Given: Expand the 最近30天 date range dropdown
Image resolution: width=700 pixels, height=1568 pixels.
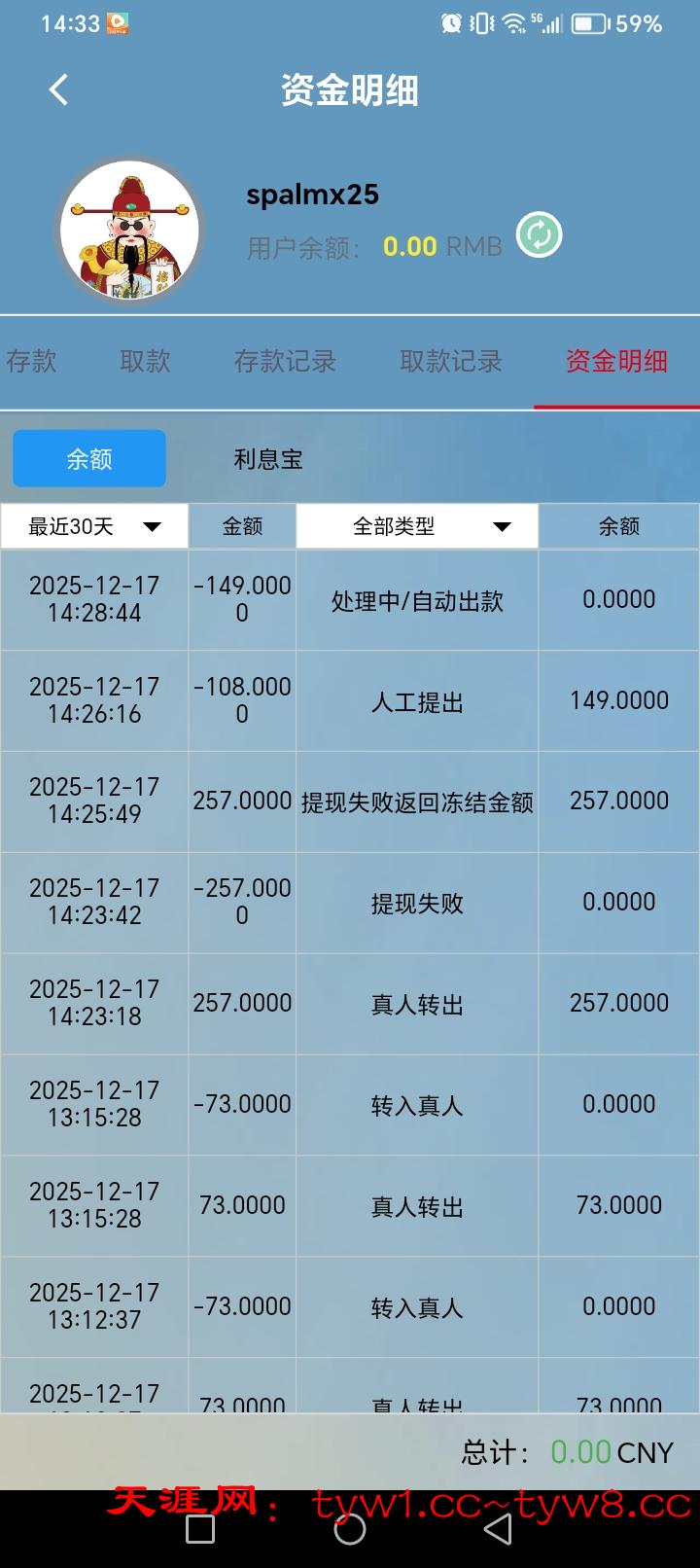Looking at the screenshot, I should click(94, 527).
